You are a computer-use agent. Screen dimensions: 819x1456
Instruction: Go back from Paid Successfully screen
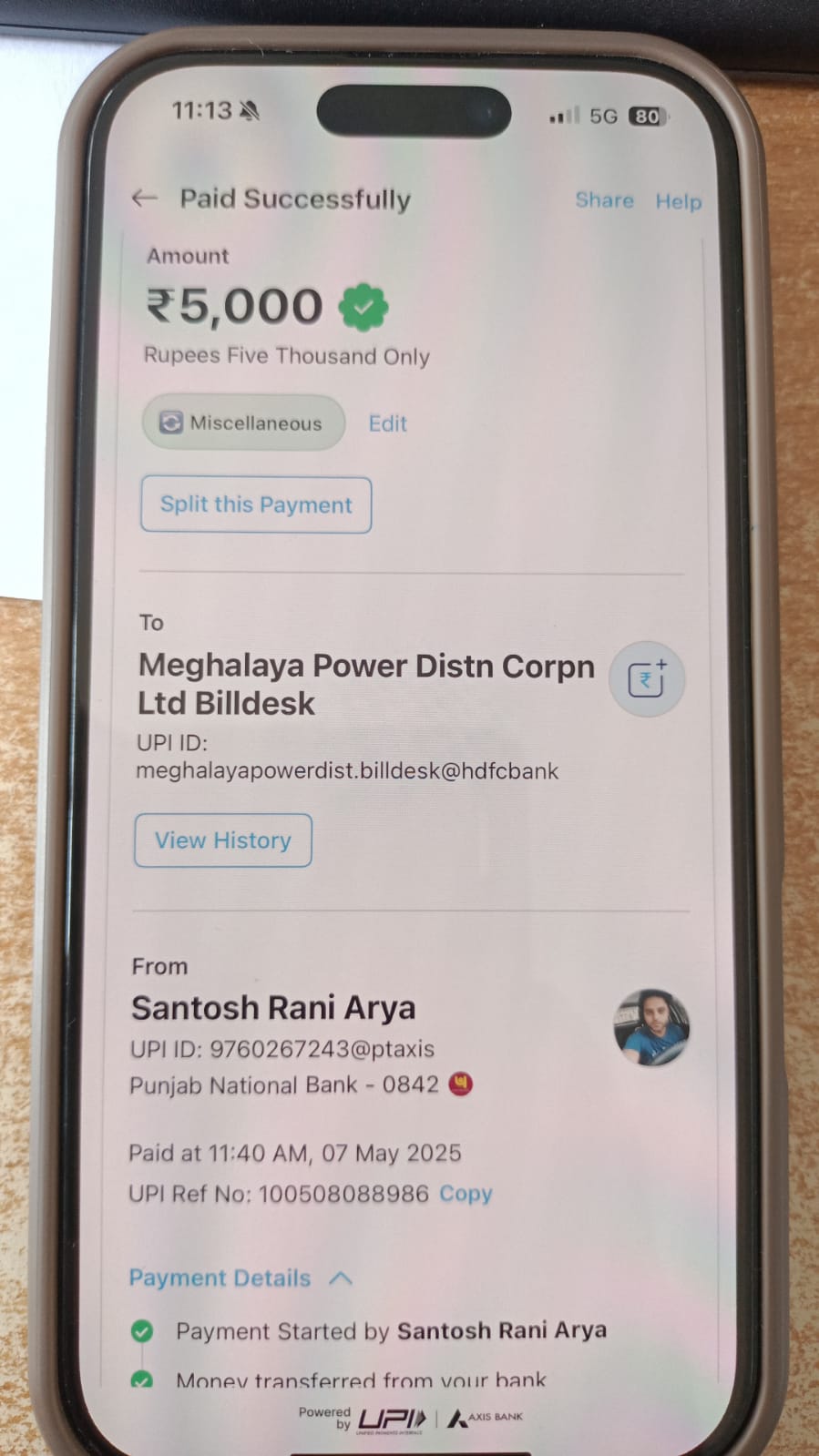[x=145, y=198]
